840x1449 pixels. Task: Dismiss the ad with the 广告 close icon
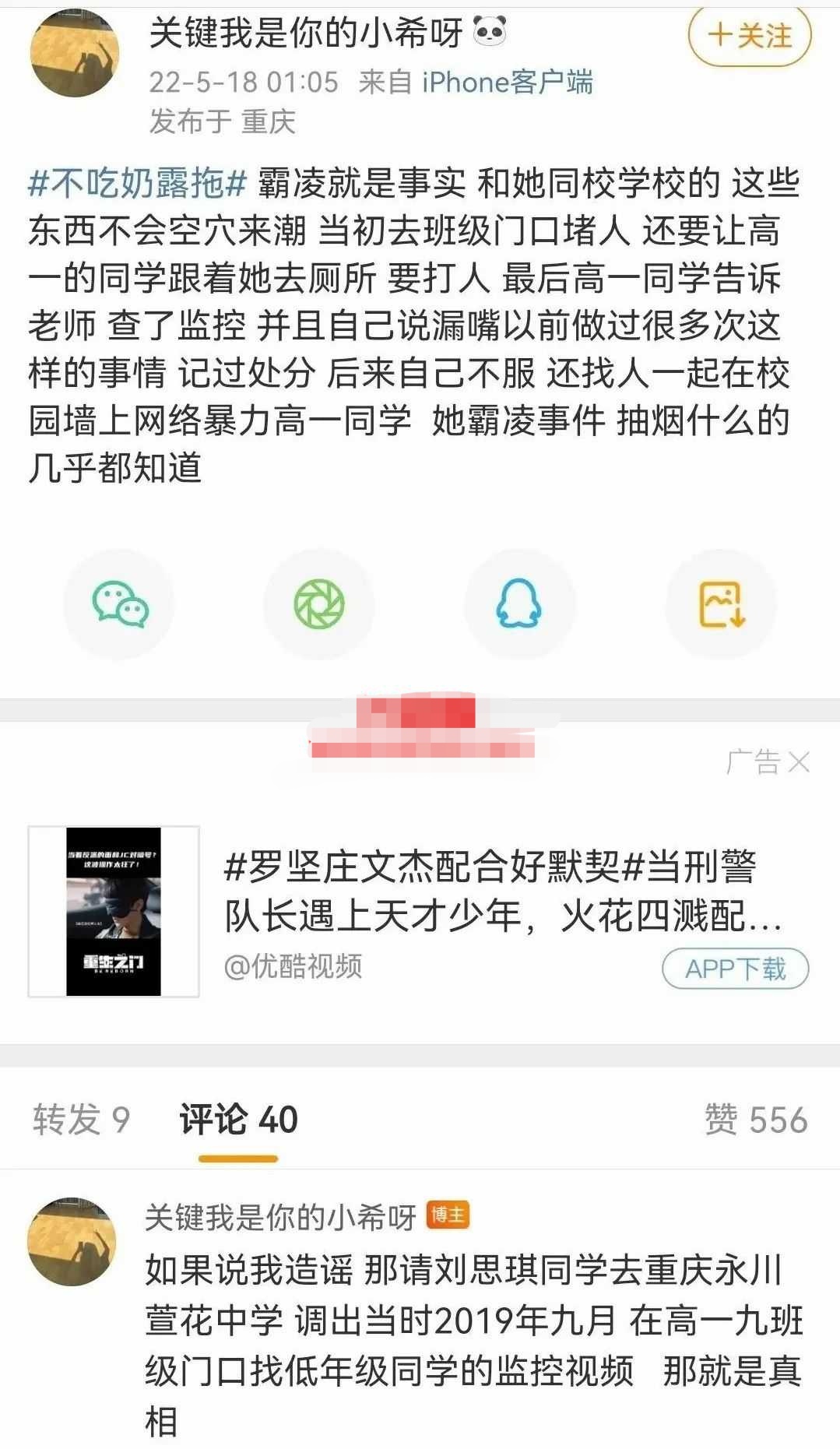pos(800,762)
